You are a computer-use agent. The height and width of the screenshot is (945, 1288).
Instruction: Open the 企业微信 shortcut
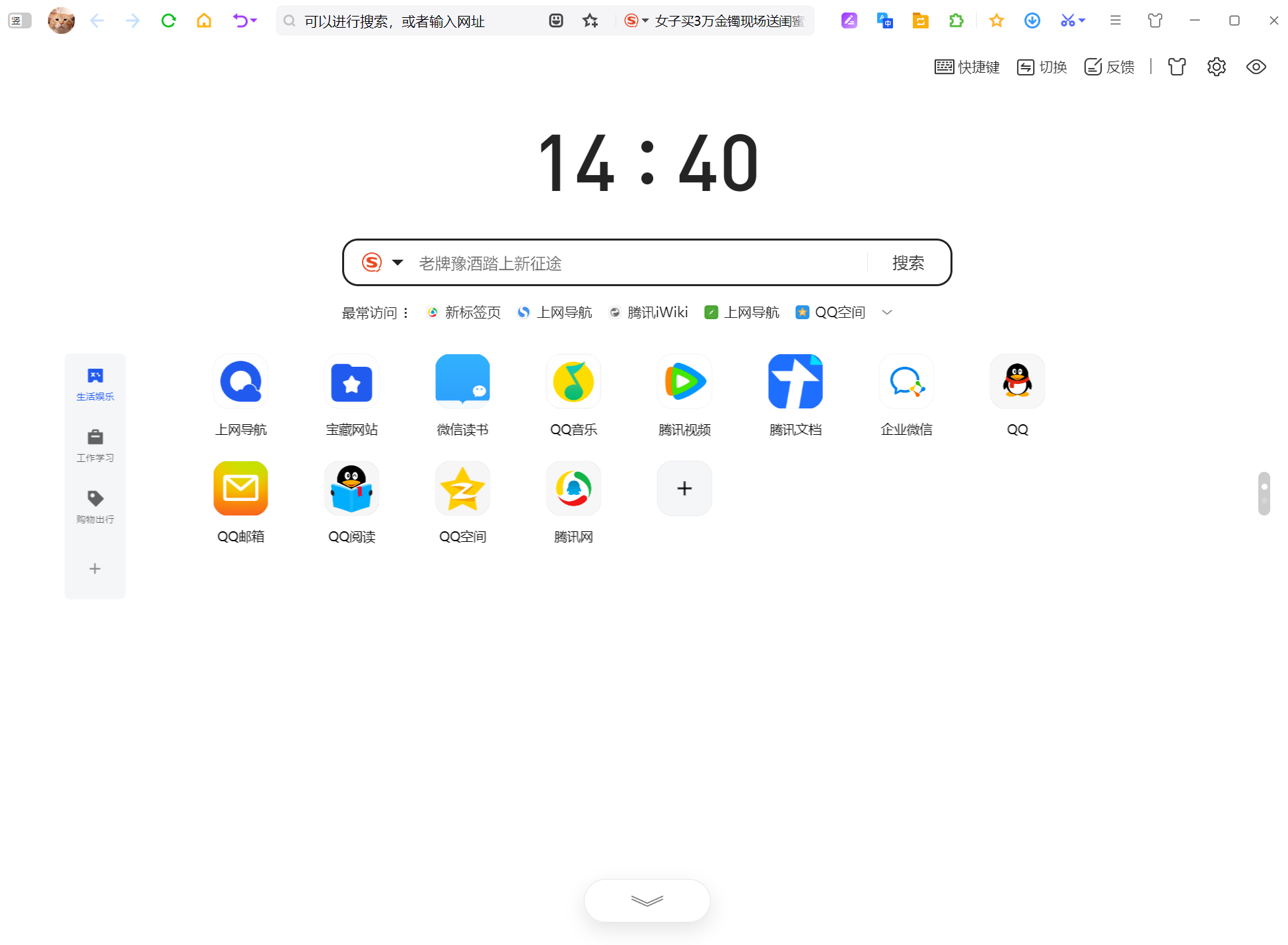pyautogui.click(x=906, y=382)
